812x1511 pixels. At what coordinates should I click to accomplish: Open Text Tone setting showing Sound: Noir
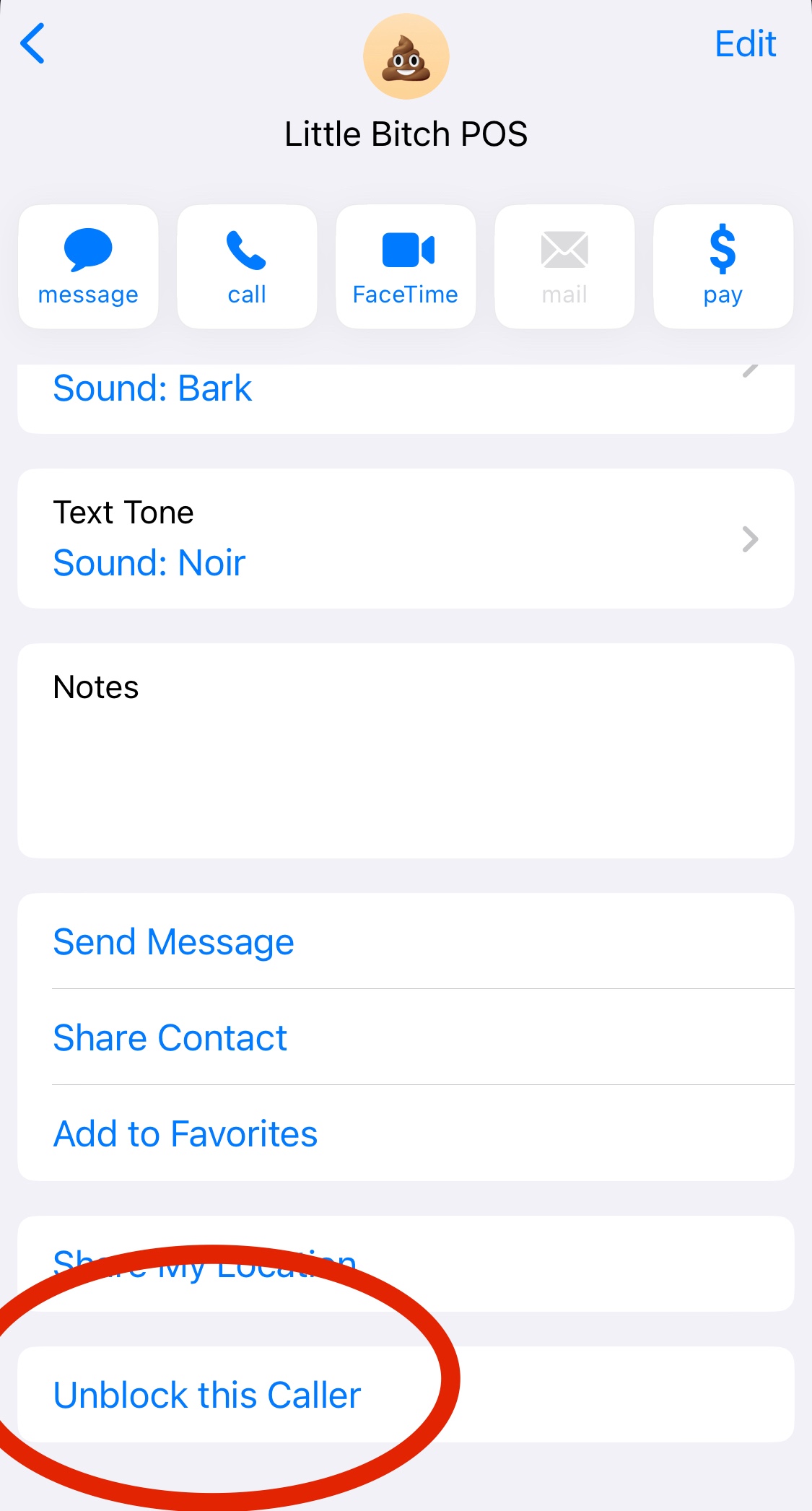click(x=404, y=539)
